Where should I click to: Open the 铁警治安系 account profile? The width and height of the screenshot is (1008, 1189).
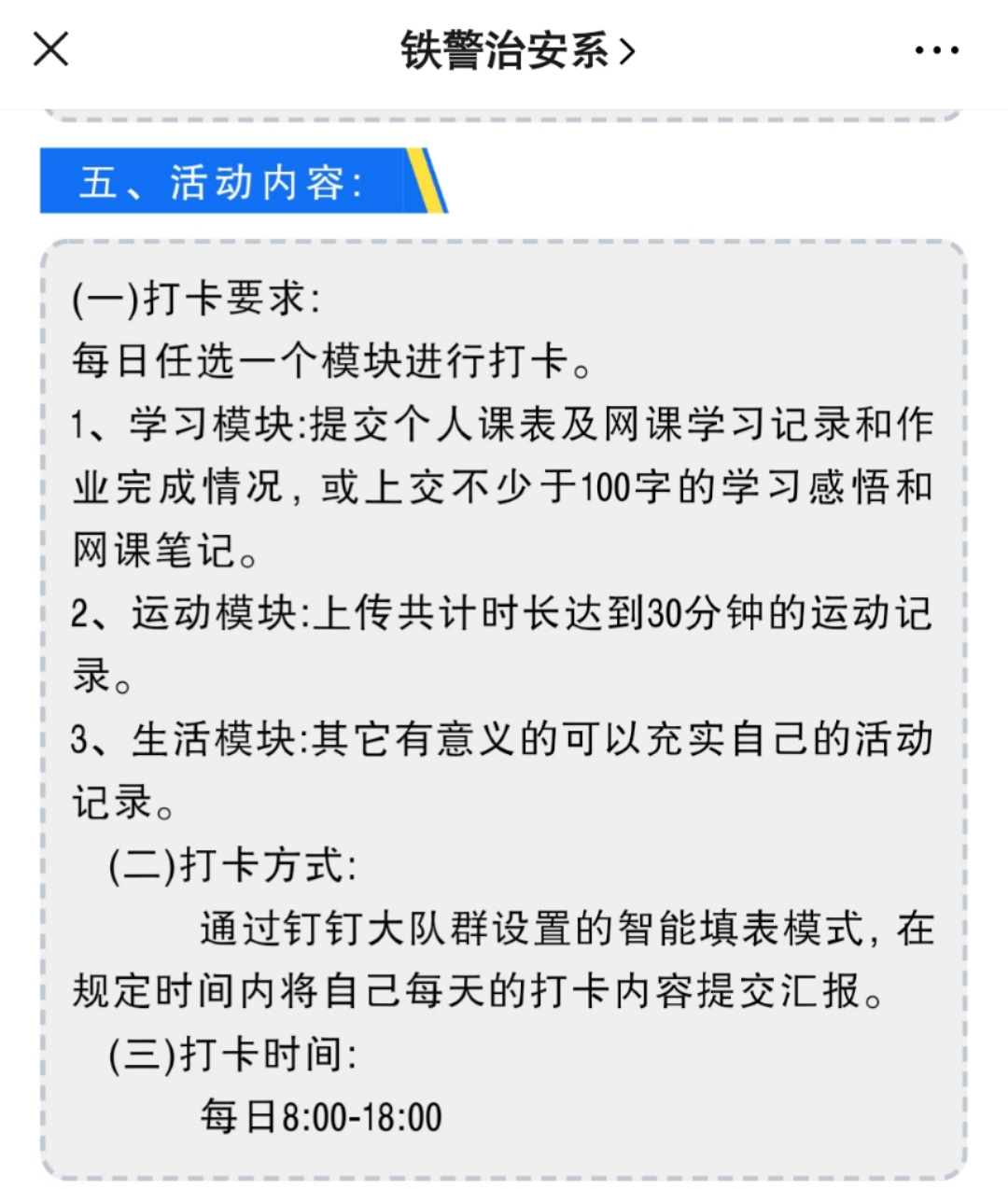(516, 50)
